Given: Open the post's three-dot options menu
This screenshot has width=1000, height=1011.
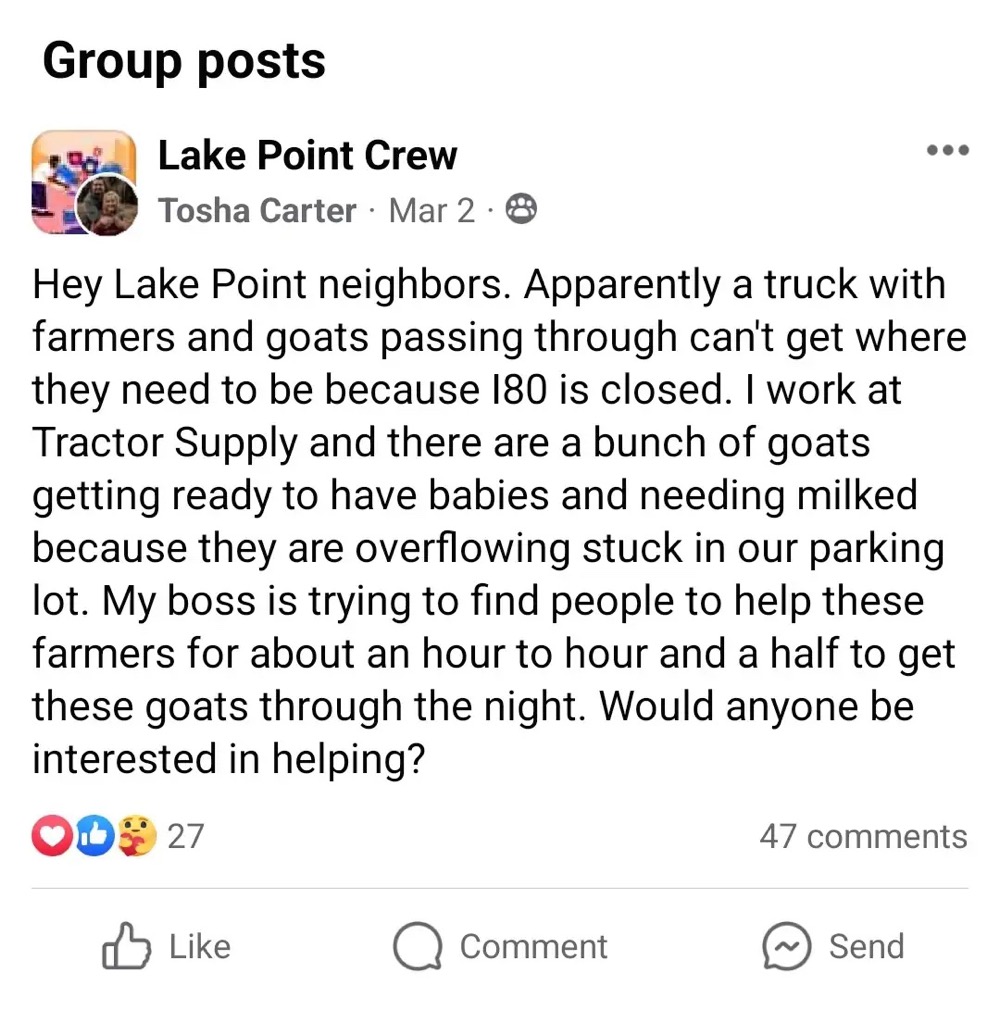Looking at the screenshot, I should tap(948, 151).
